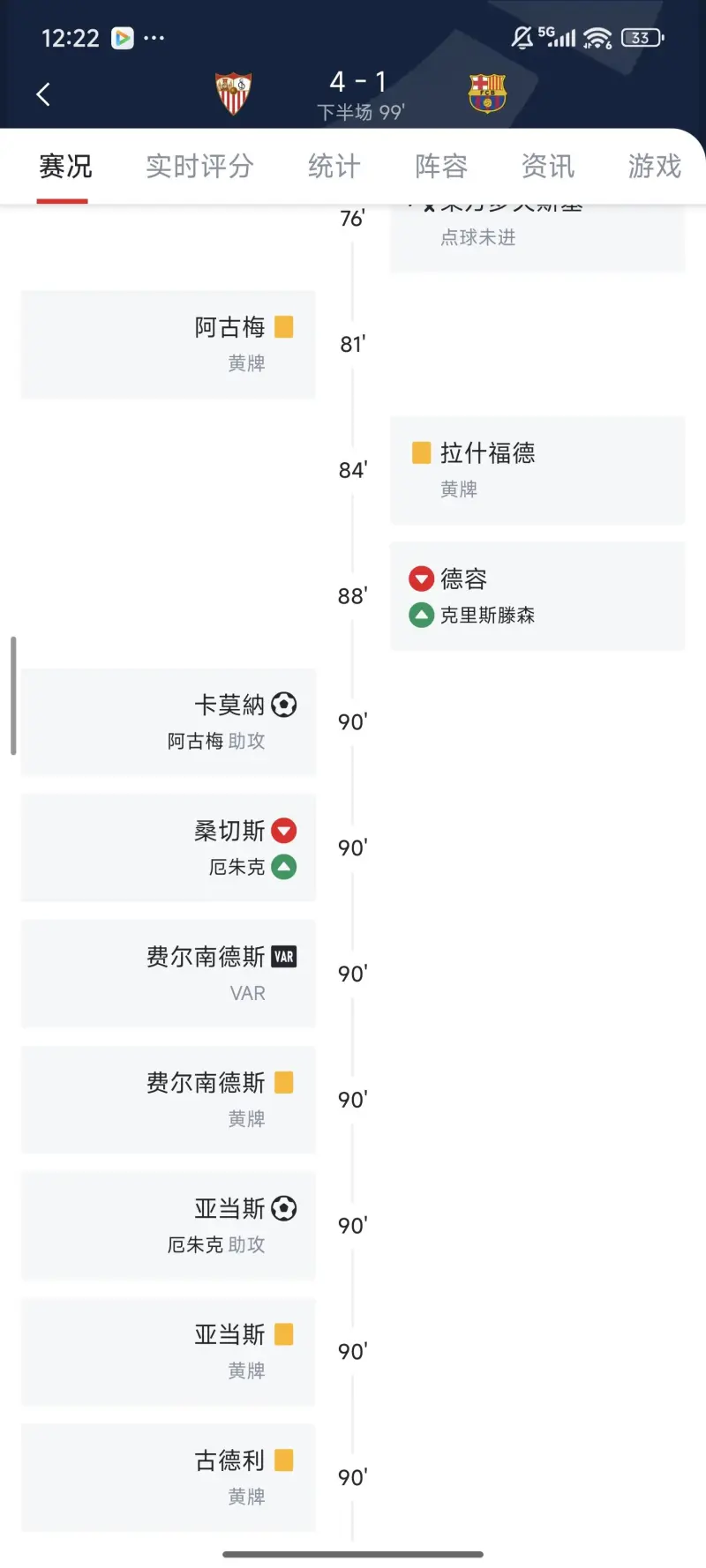Viewport: 706px width, 1568px height.
Task: Open Barcelona team crest in header
Action: 487,93
